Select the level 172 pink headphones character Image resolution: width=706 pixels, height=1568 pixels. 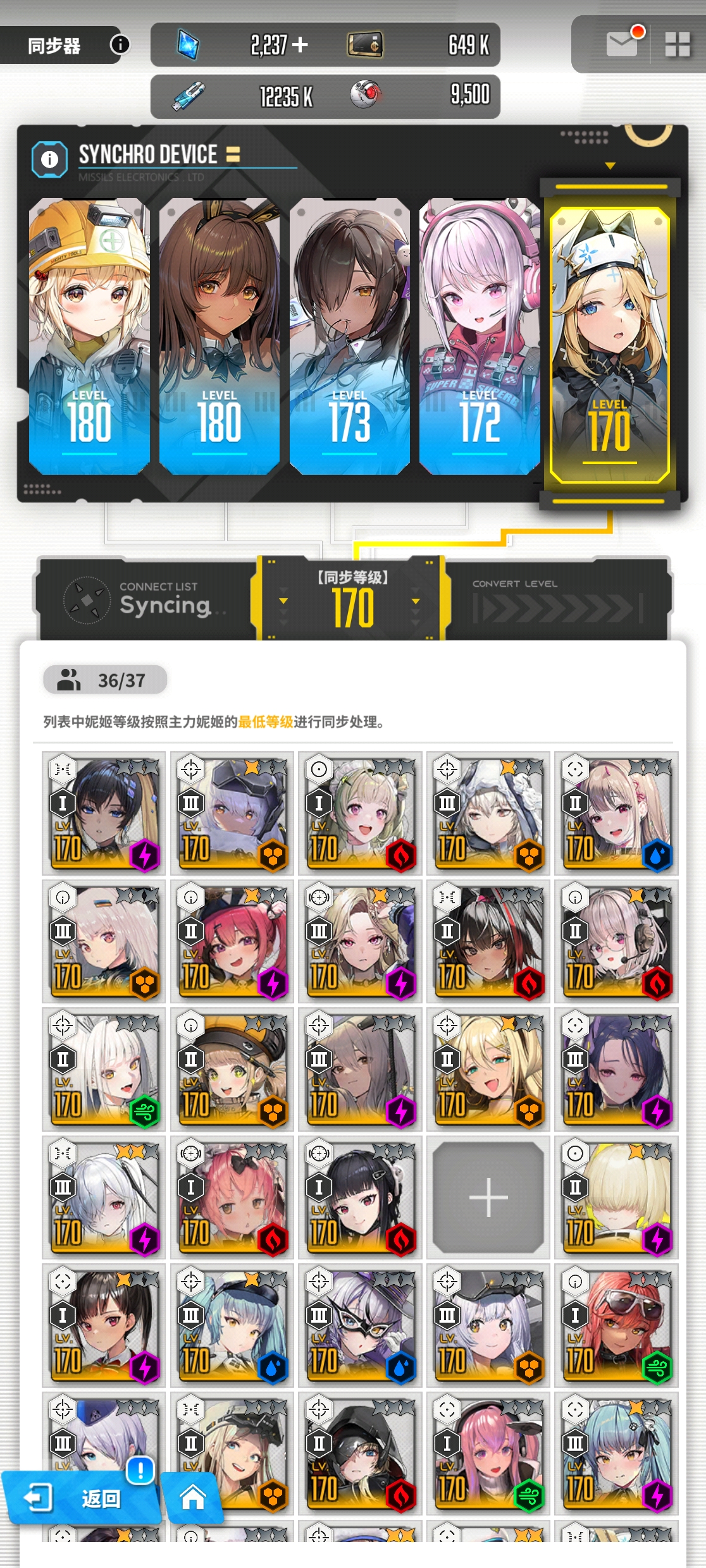479,335
